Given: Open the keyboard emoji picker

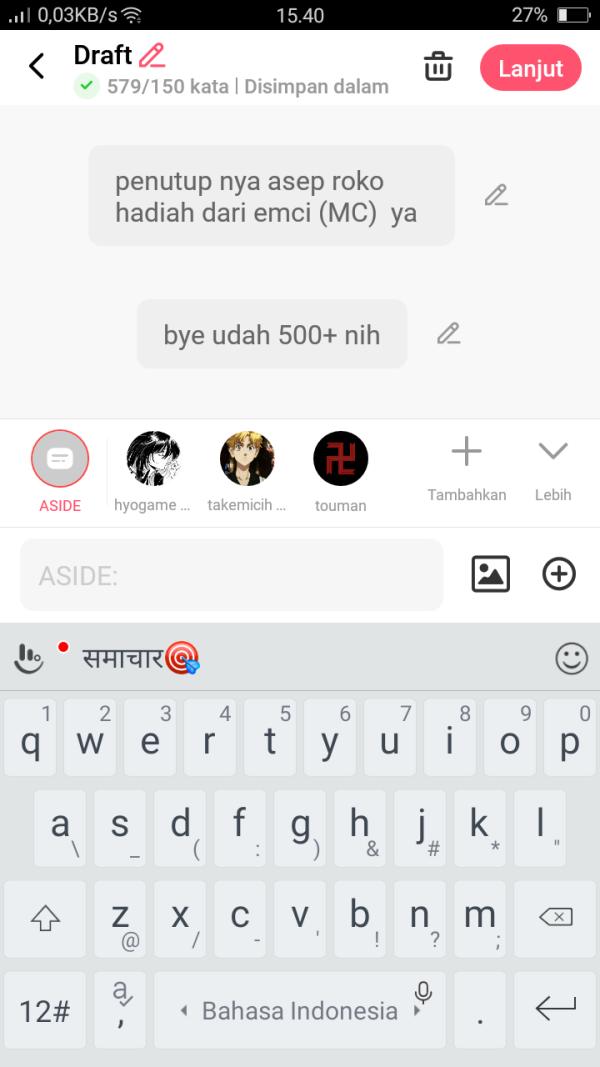Looking at the screenshot, I should (571, 658).
